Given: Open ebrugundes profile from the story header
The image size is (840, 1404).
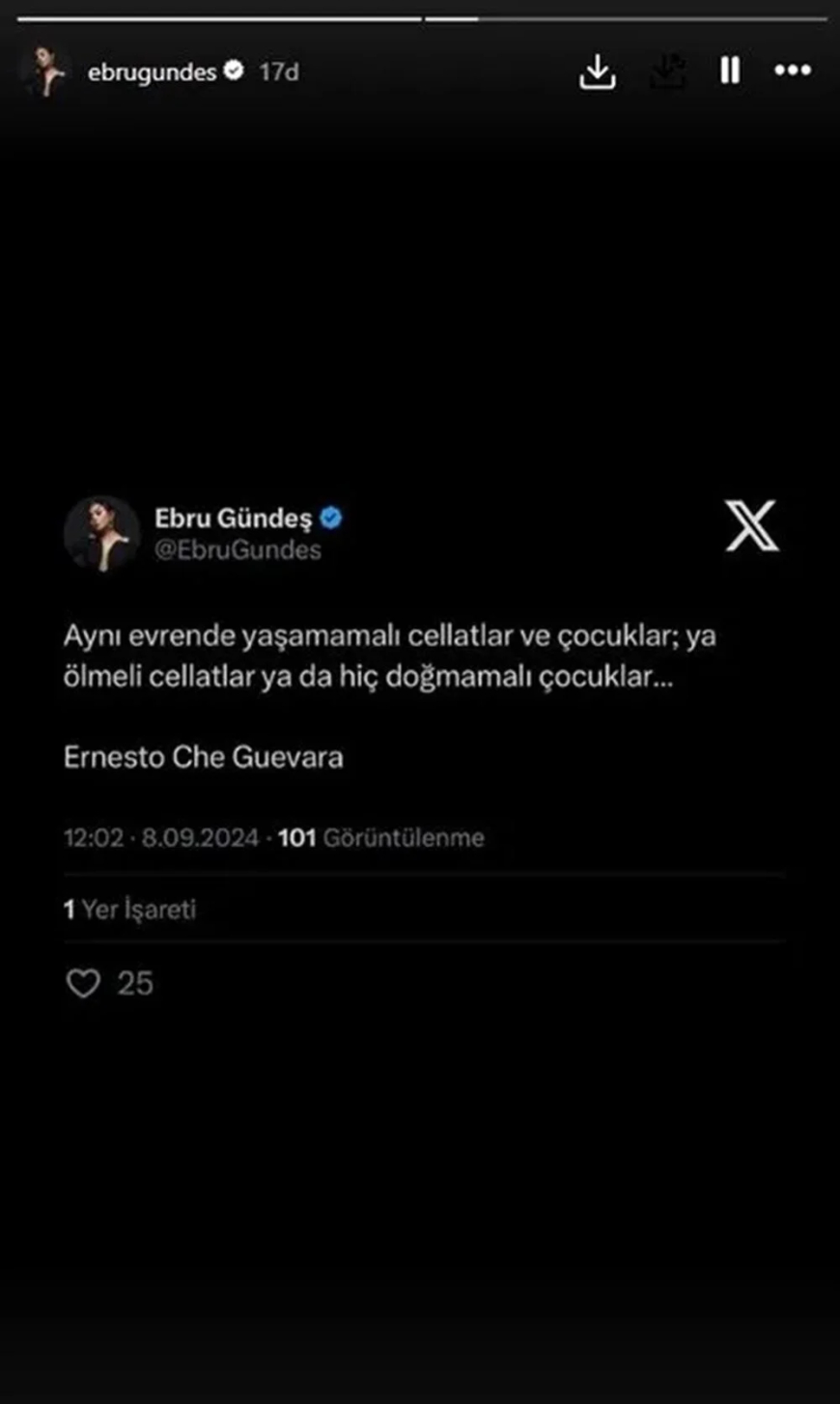Looking at the screenshot, I should click(152, 71).
